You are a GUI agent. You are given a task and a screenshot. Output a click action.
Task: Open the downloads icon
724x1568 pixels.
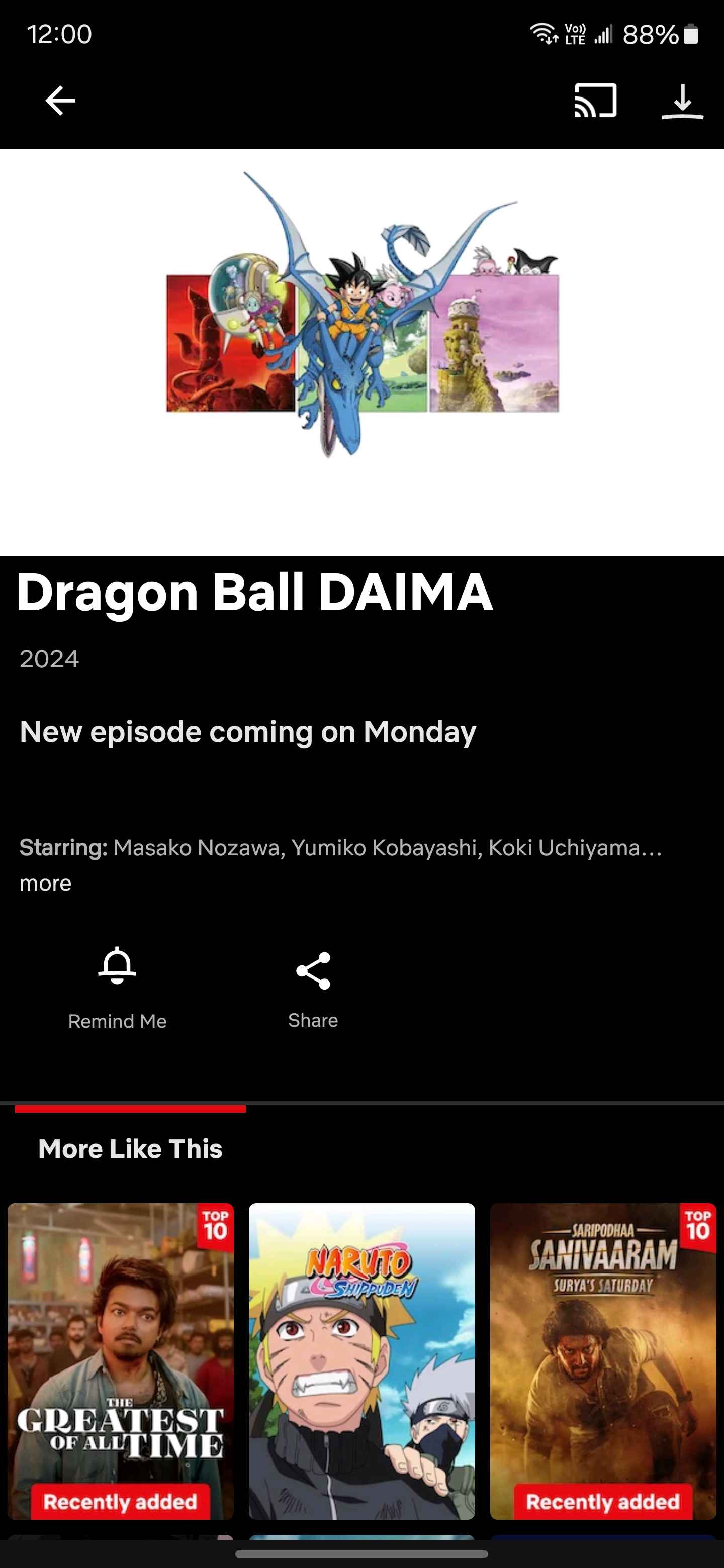(682, 101)
